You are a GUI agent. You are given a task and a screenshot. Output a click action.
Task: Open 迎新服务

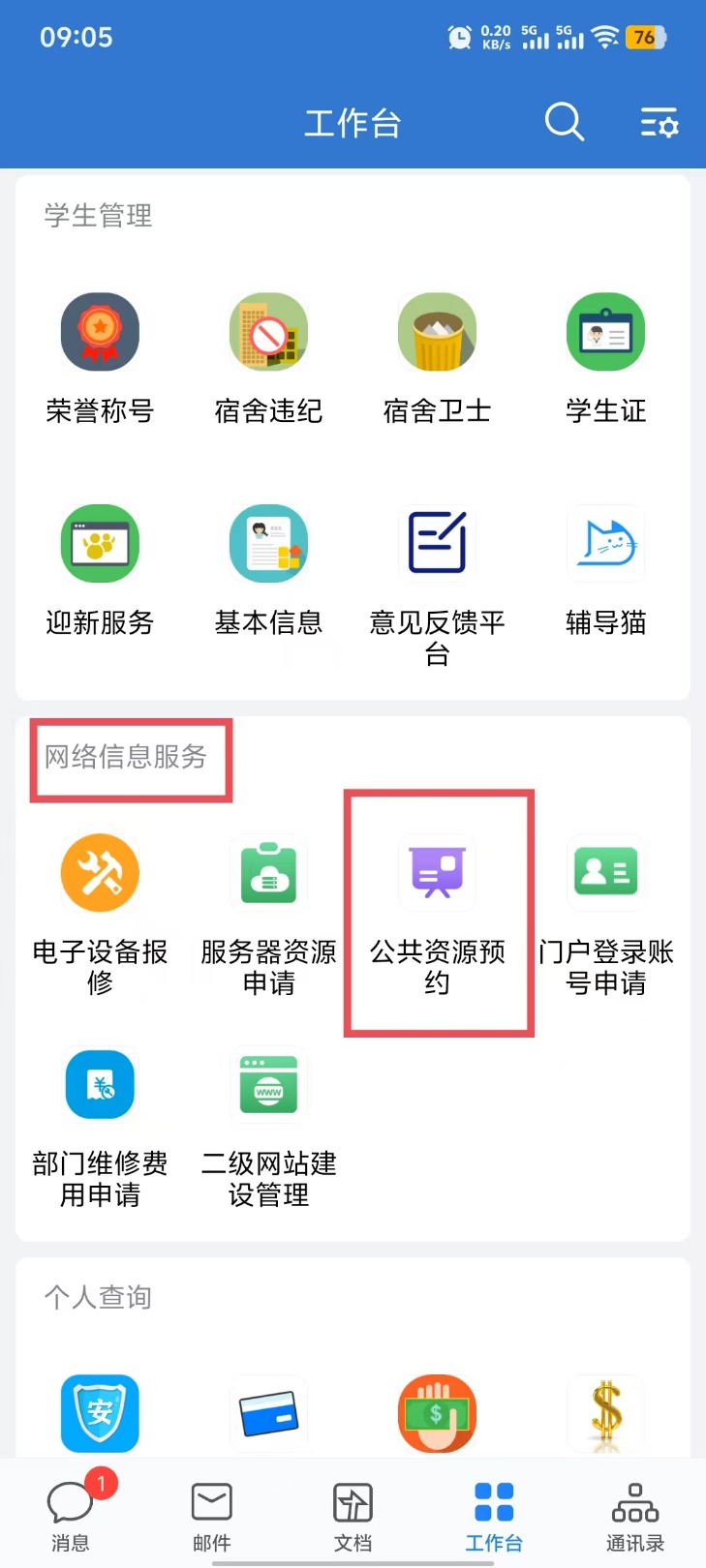point(100,545)
